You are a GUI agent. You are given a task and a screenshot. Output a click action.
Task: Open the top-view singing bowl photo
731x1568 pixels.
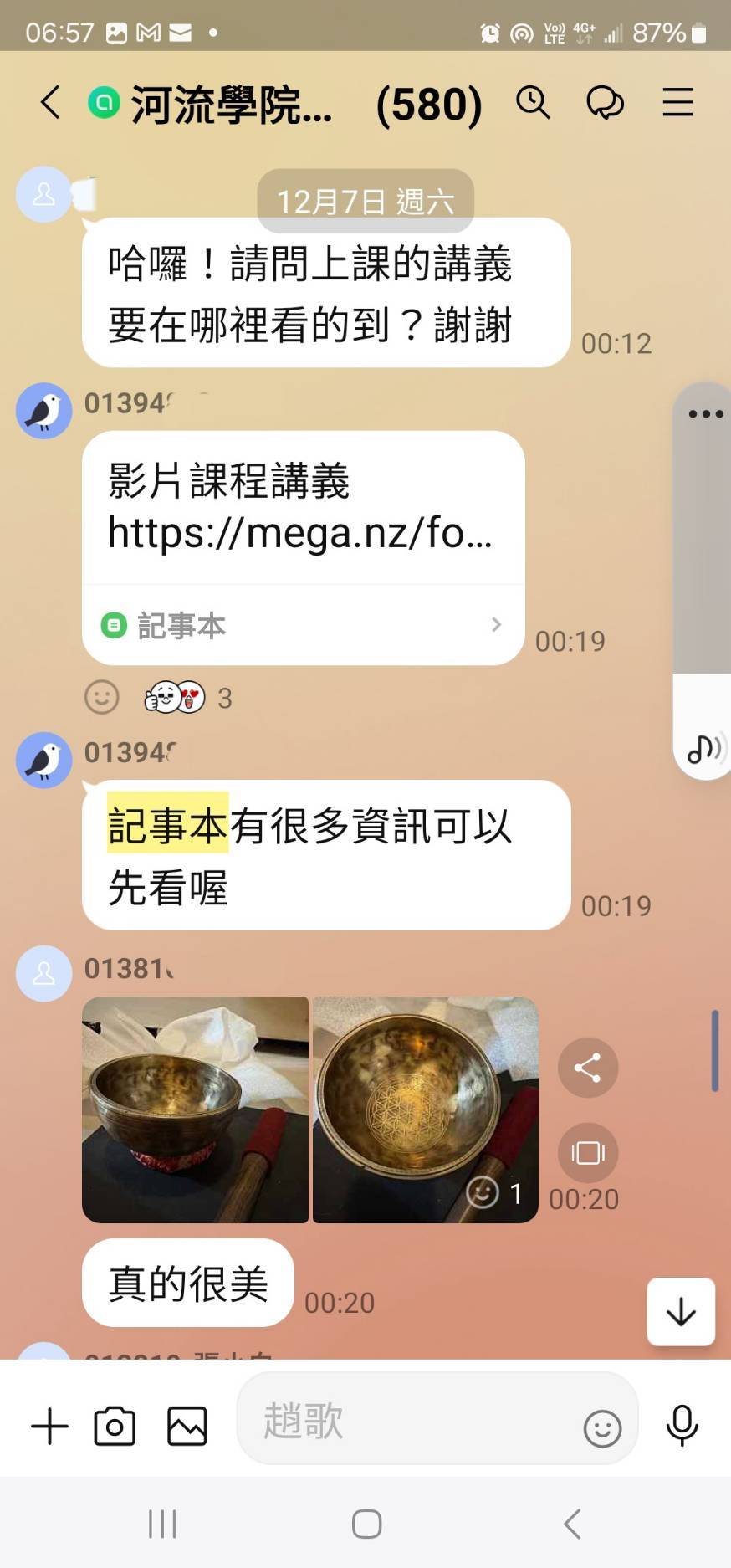(x=425, y=1109)
